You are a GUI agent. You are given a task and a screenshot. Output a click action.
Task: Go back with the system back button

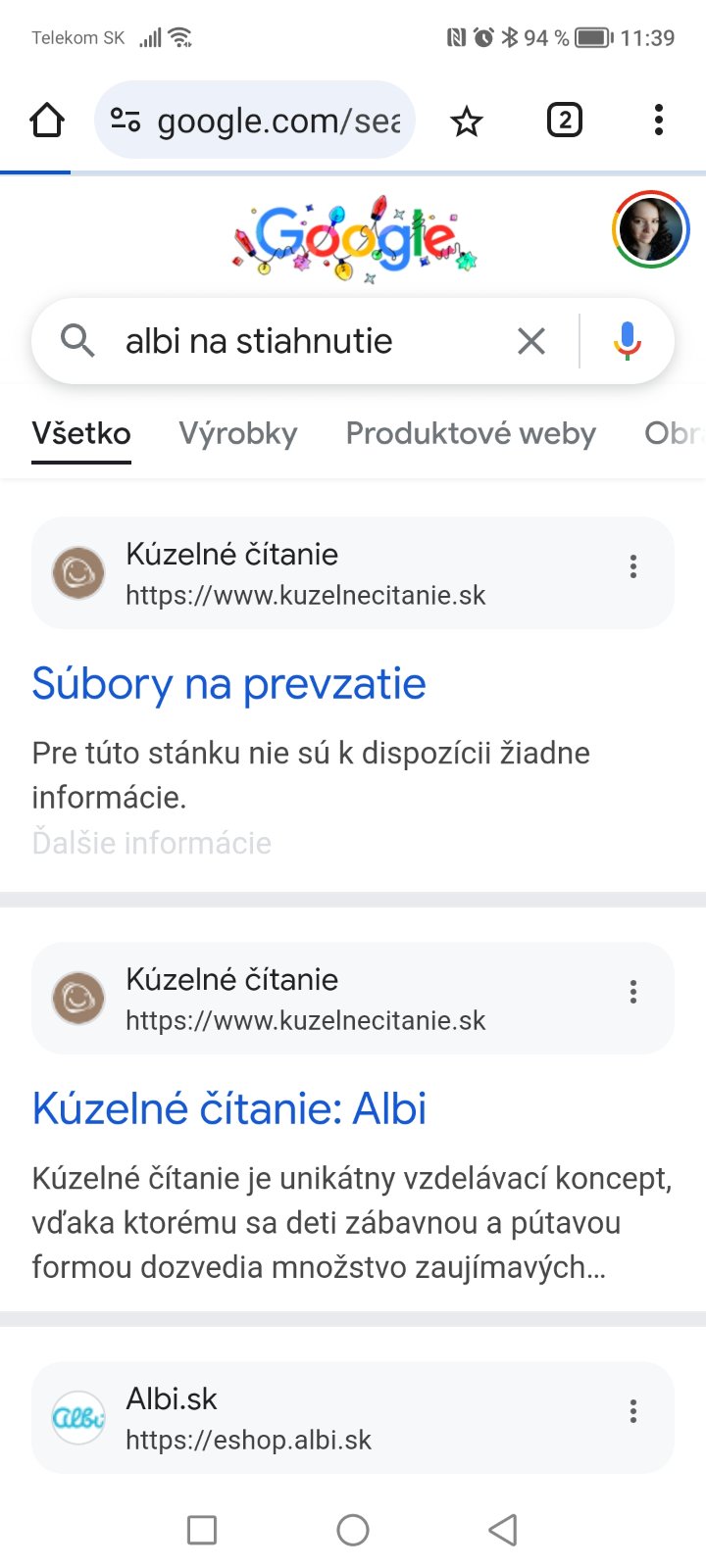click(x=503, y=1530)
